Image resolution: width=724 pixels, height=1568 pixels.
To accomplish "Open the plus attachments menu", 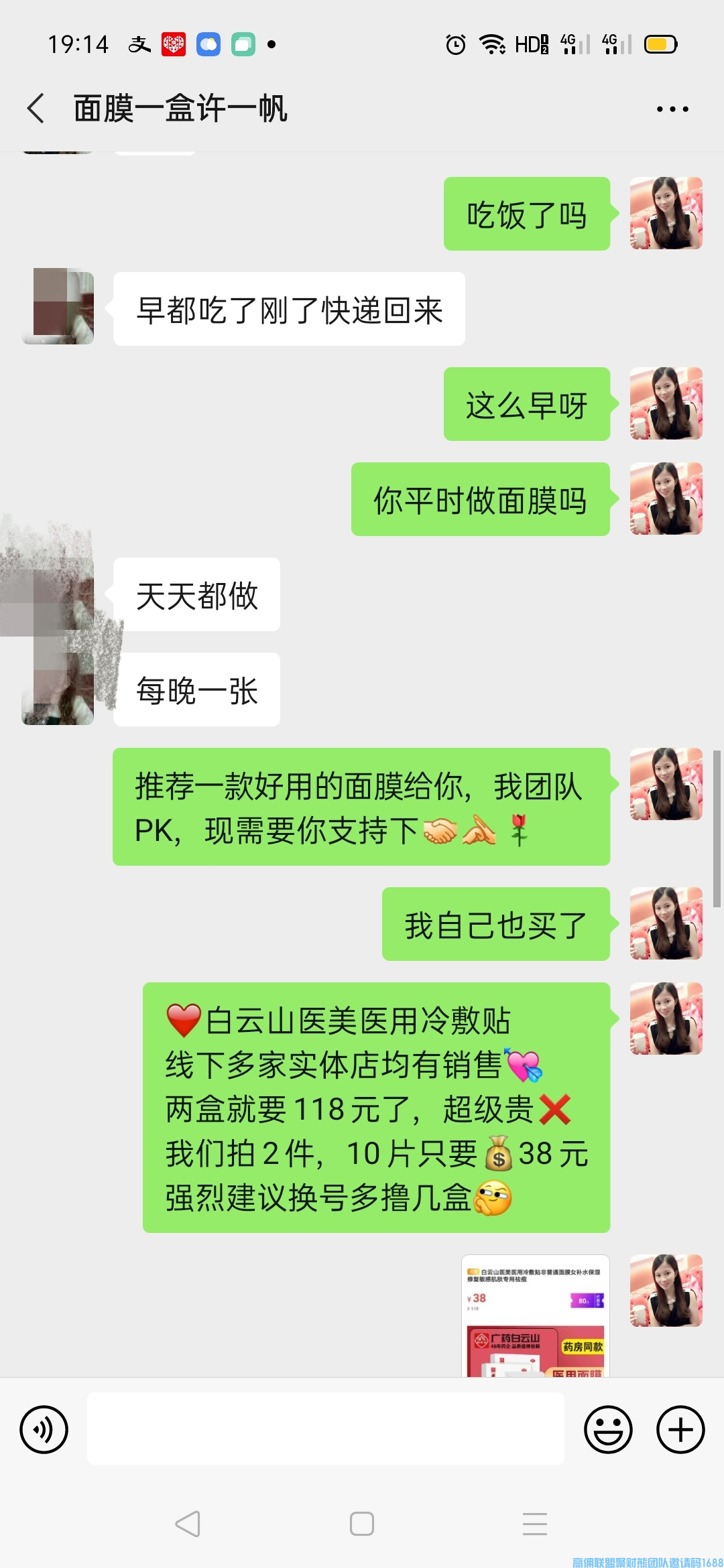I will 680,1429.
